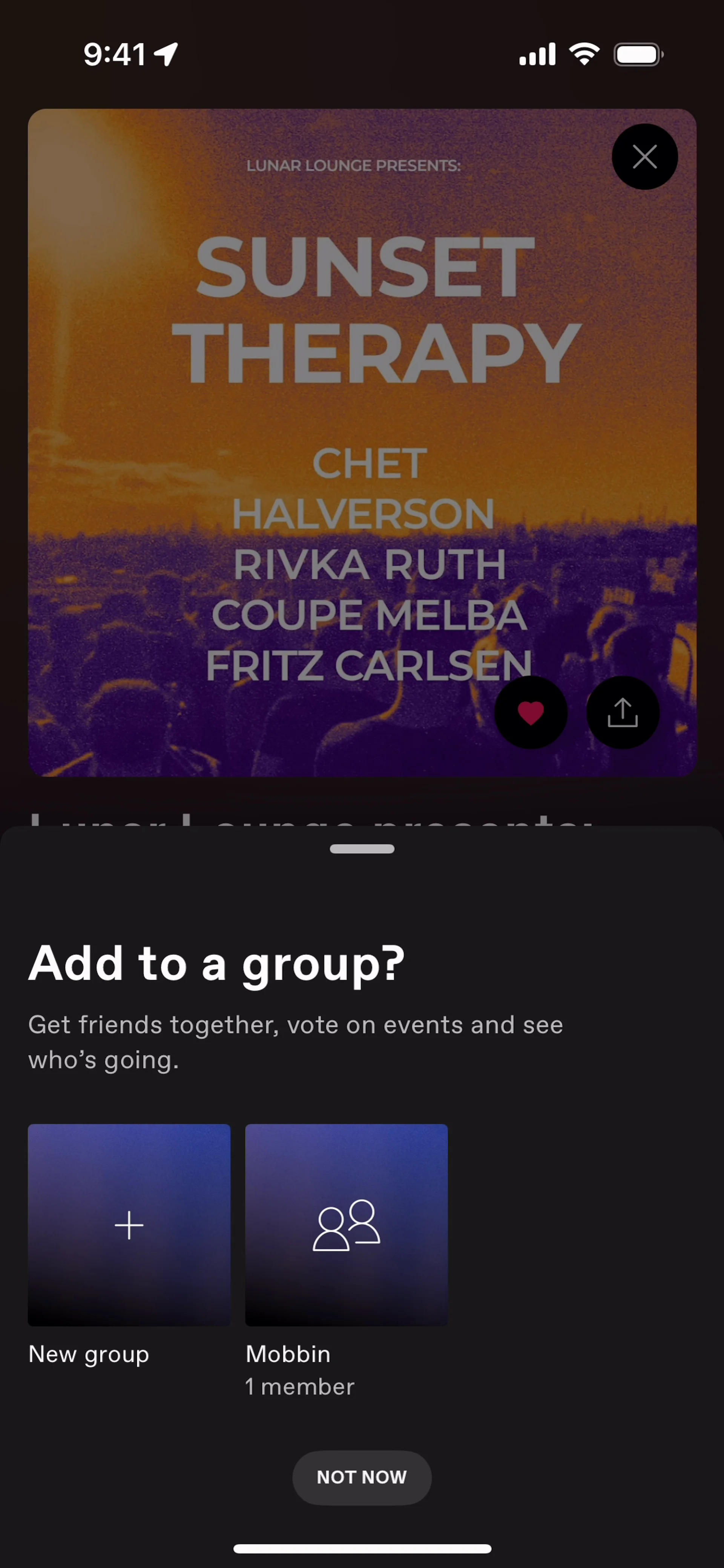The width and height of the screenshot is (724, 1568).
Task: Tap the bottom sheet drag handle
Action: (x=362, y=849)
